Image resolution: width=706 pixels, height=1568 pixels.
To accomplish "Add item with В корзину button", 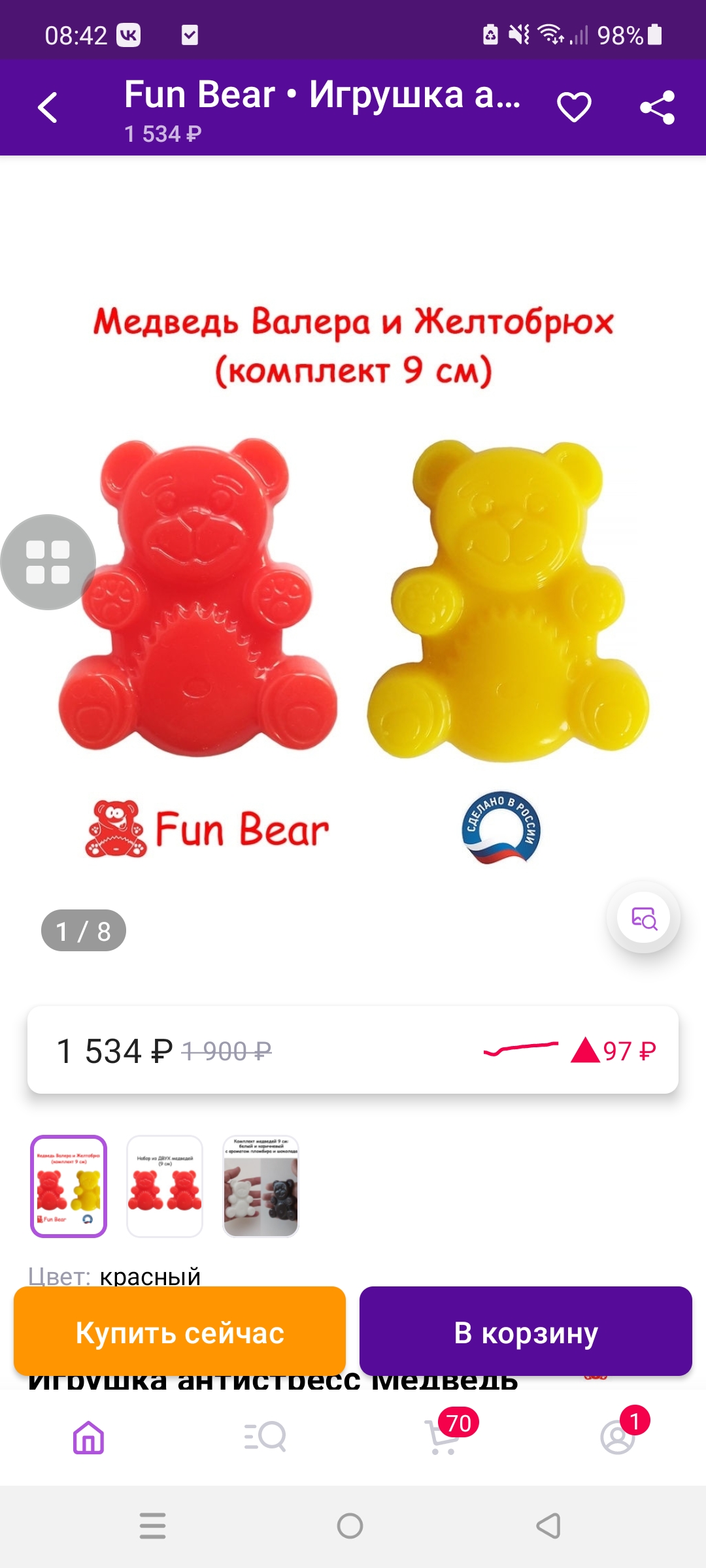I will [x=526, y=1331].
